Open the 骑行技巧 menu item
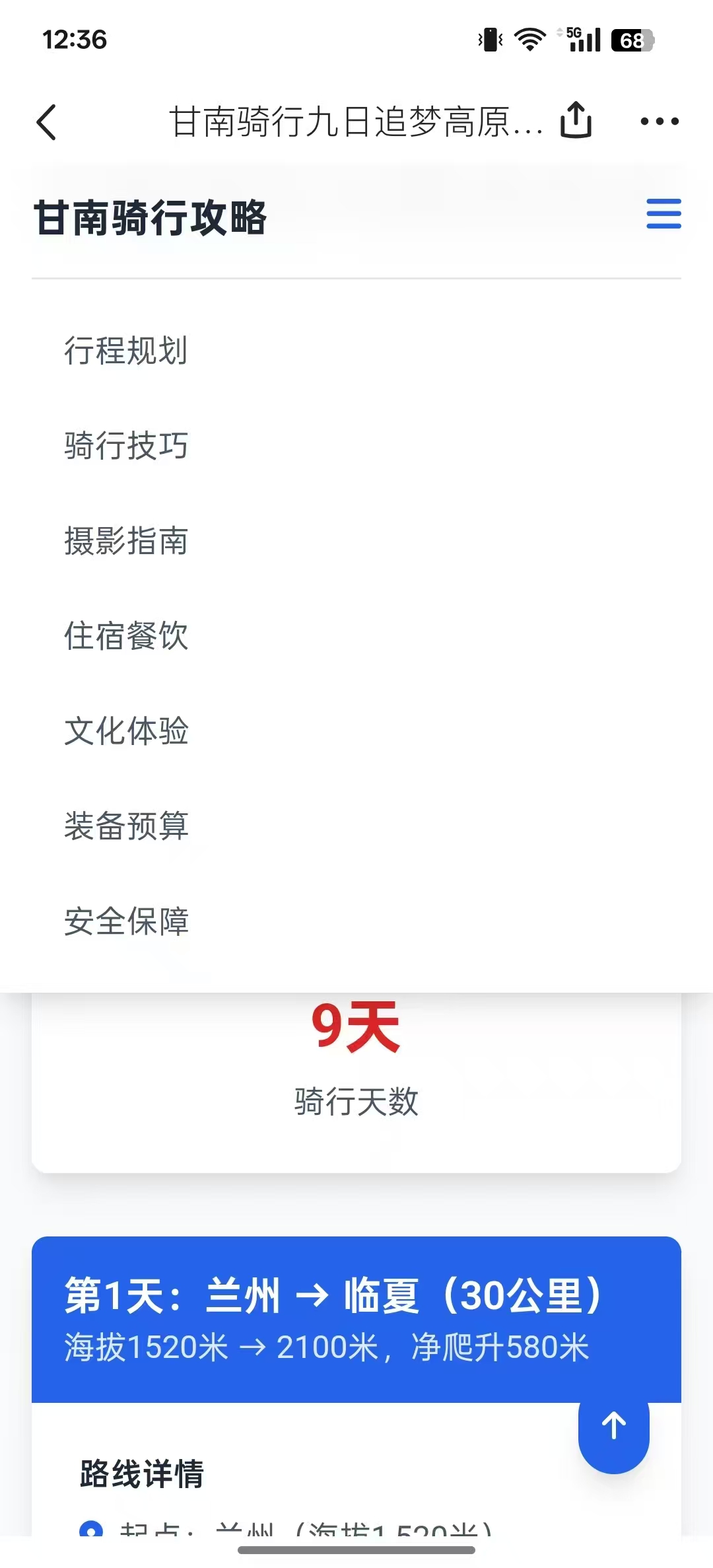Viewport: 713px width, 1568px height. point(126,445)
